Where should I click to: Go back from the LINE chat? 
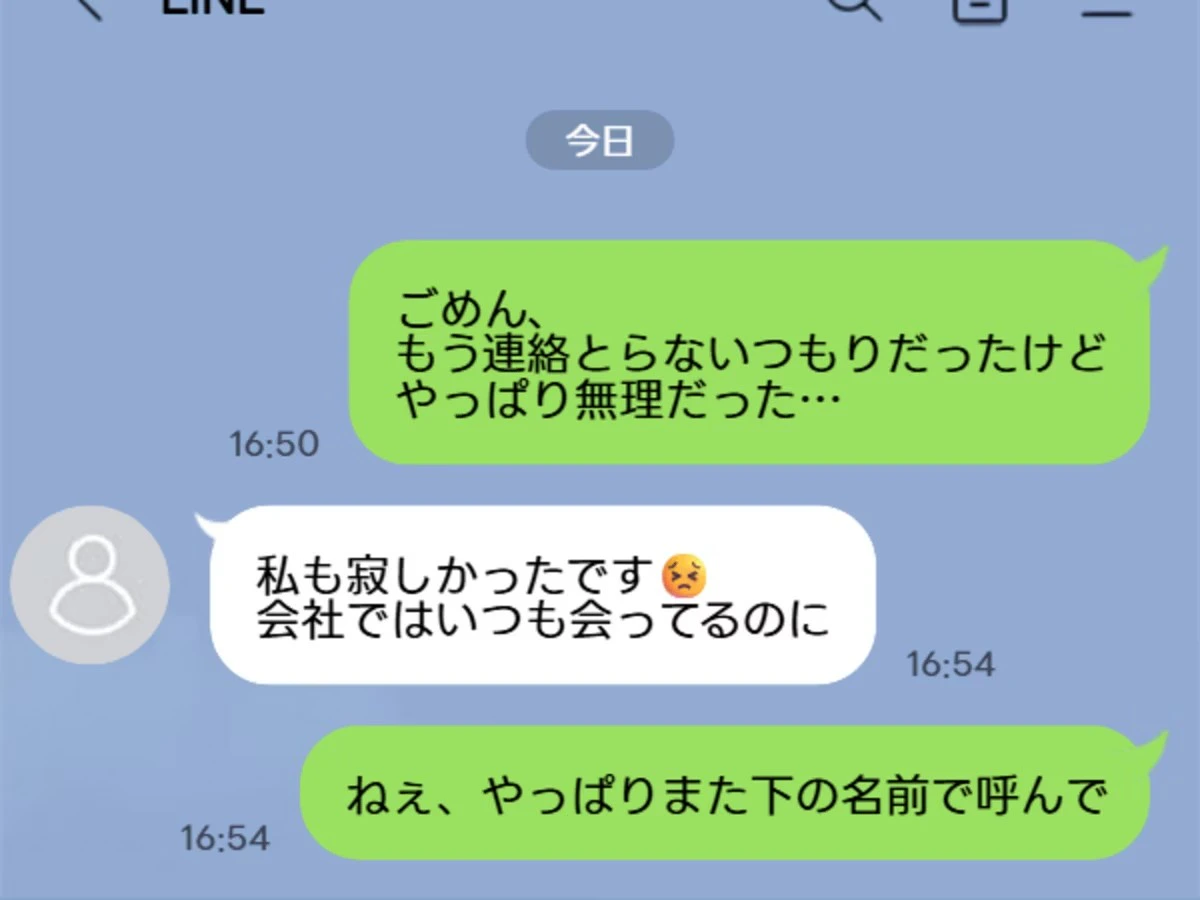88,6
